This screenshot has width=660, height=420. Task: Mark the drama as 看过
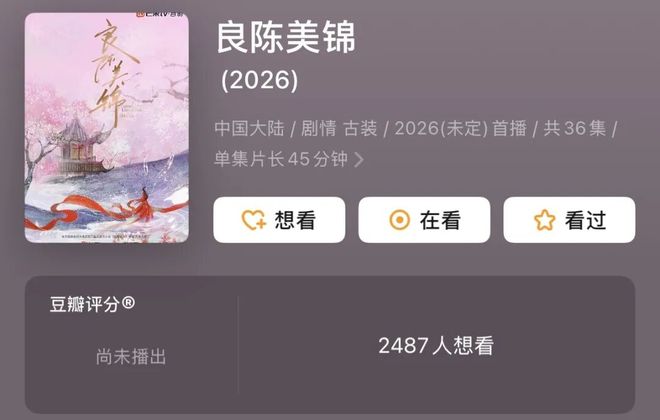(x=569, y=220)
